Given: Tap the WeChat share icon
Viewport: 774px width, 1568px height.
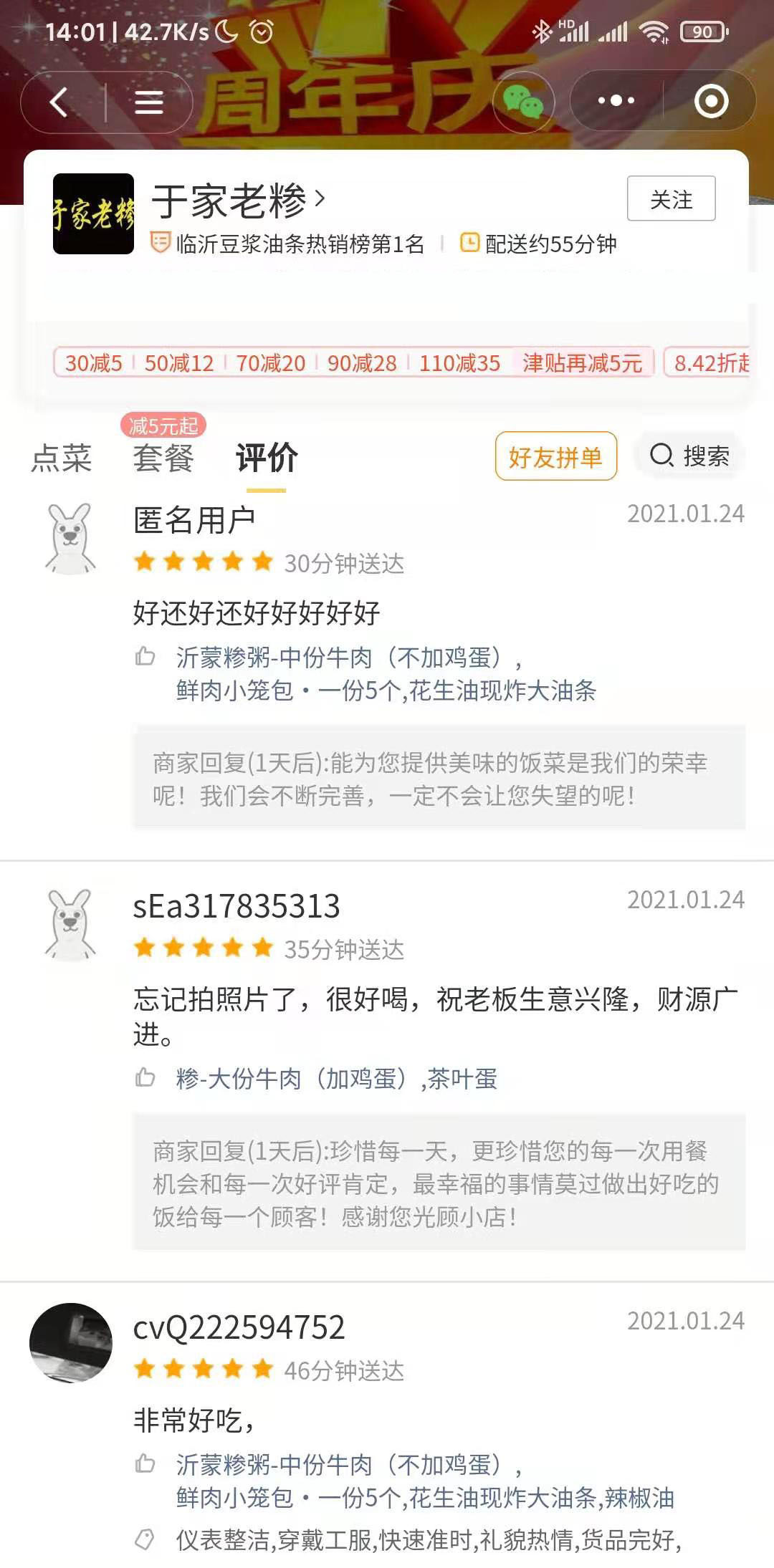Looking at the screenshot, I should point(523,101).
